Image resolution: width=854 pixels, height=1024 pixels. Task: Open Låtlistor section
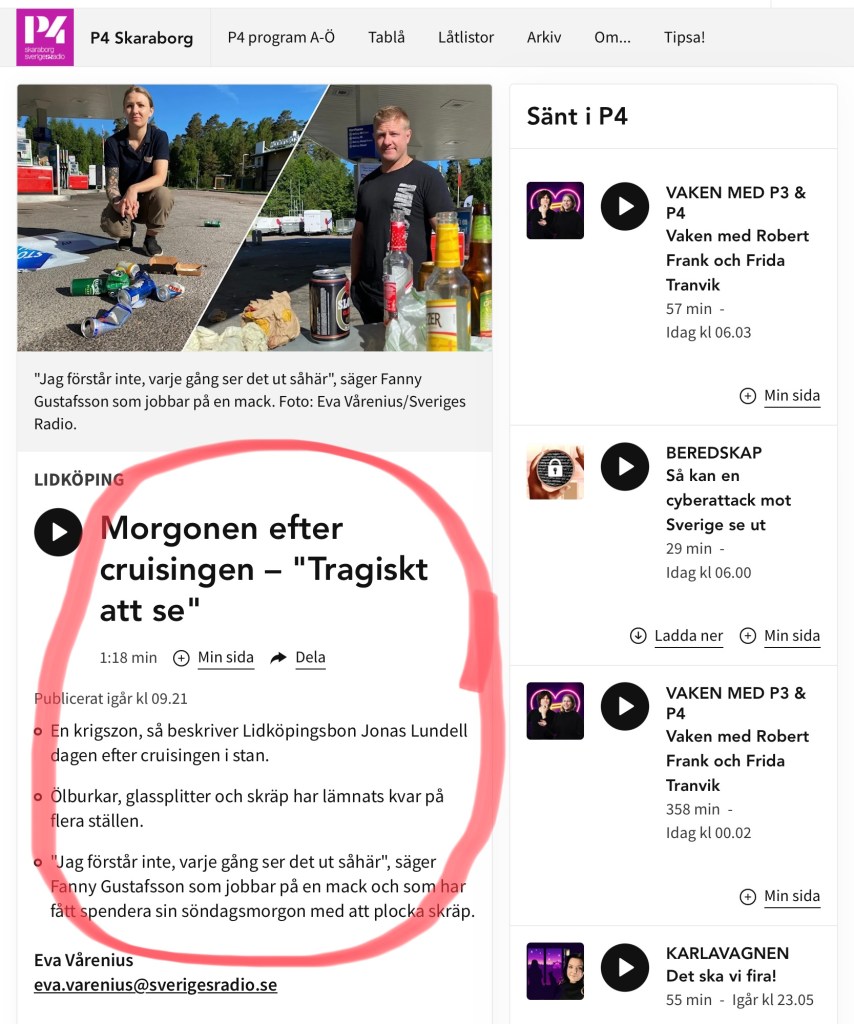465,37
